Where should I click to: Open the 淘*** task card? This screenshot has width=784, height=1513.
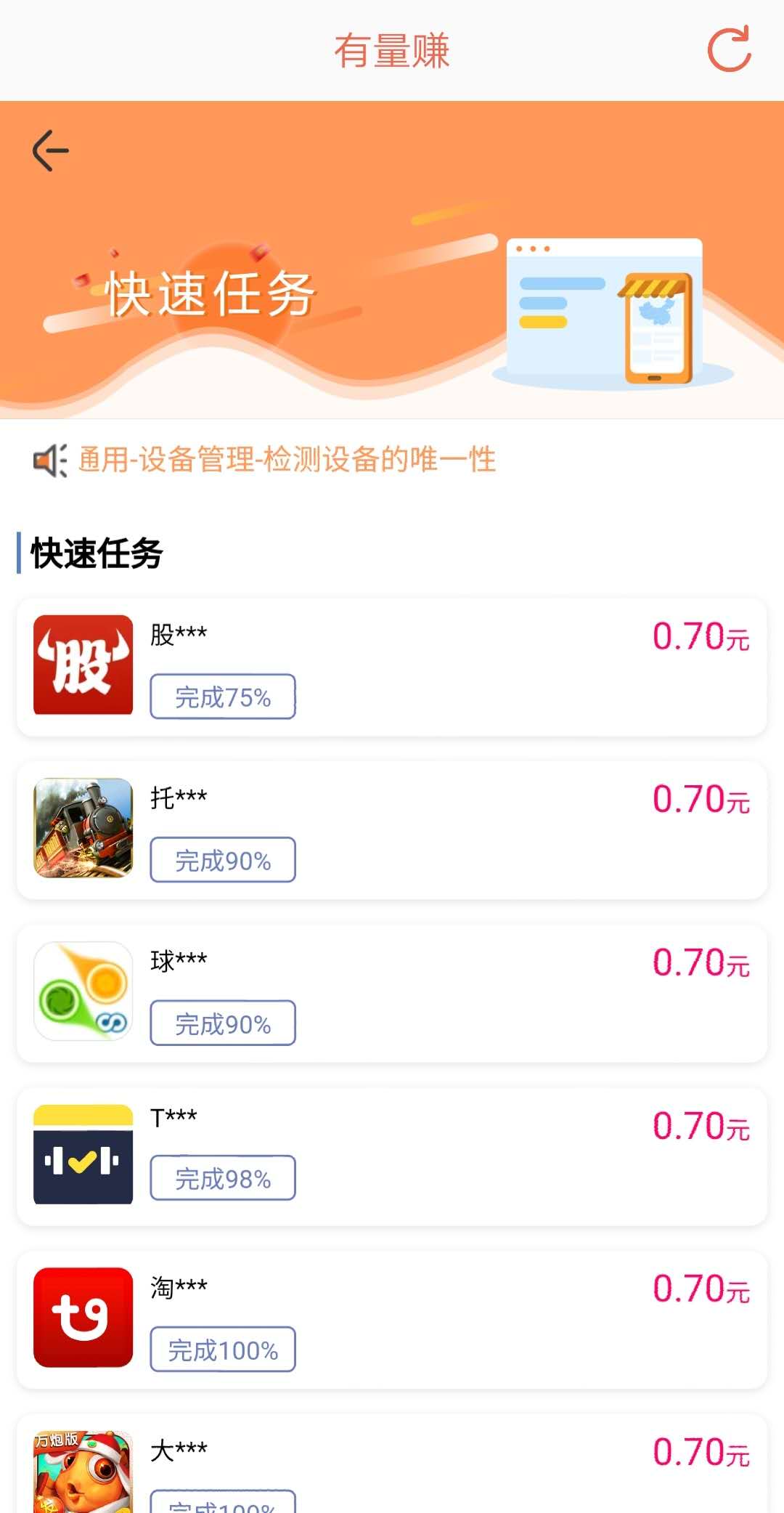click(x=392, y=1319)
